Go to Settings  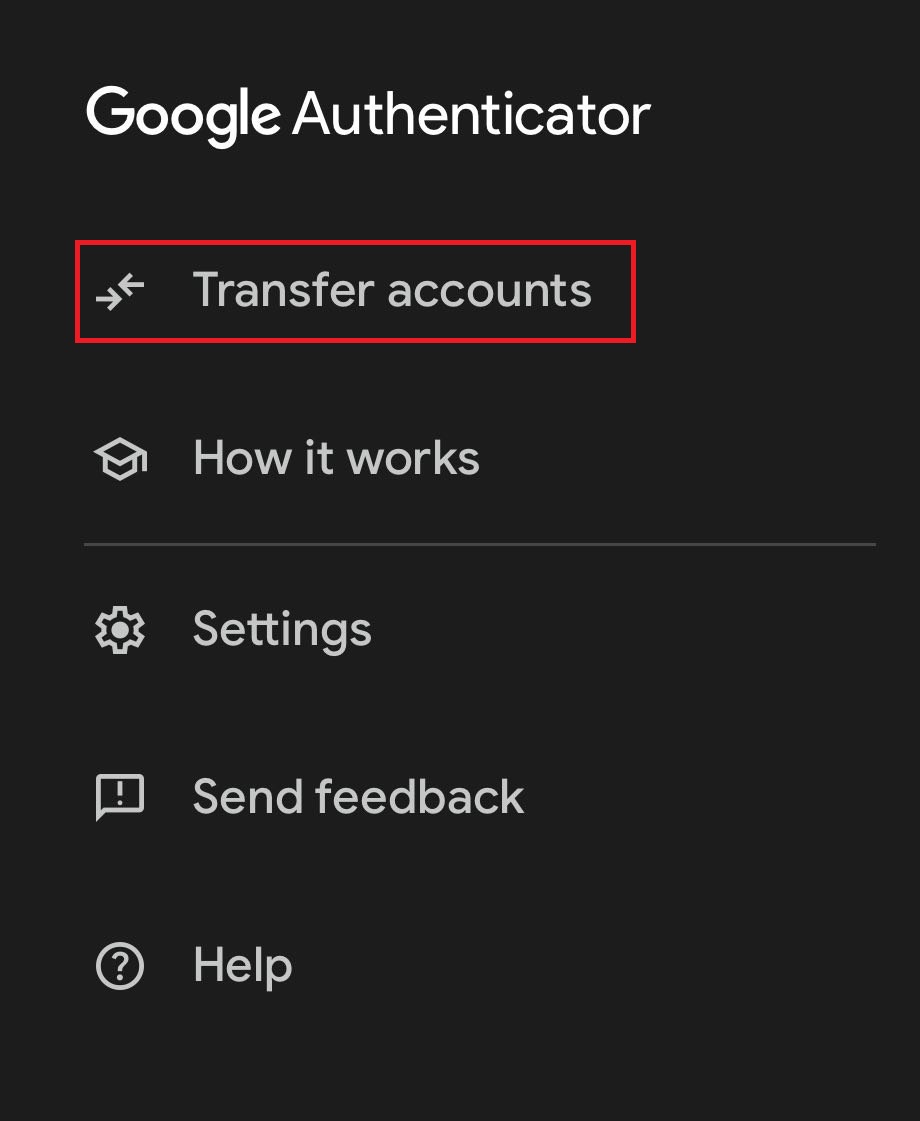pyautogui.click(x=281, y=630)
